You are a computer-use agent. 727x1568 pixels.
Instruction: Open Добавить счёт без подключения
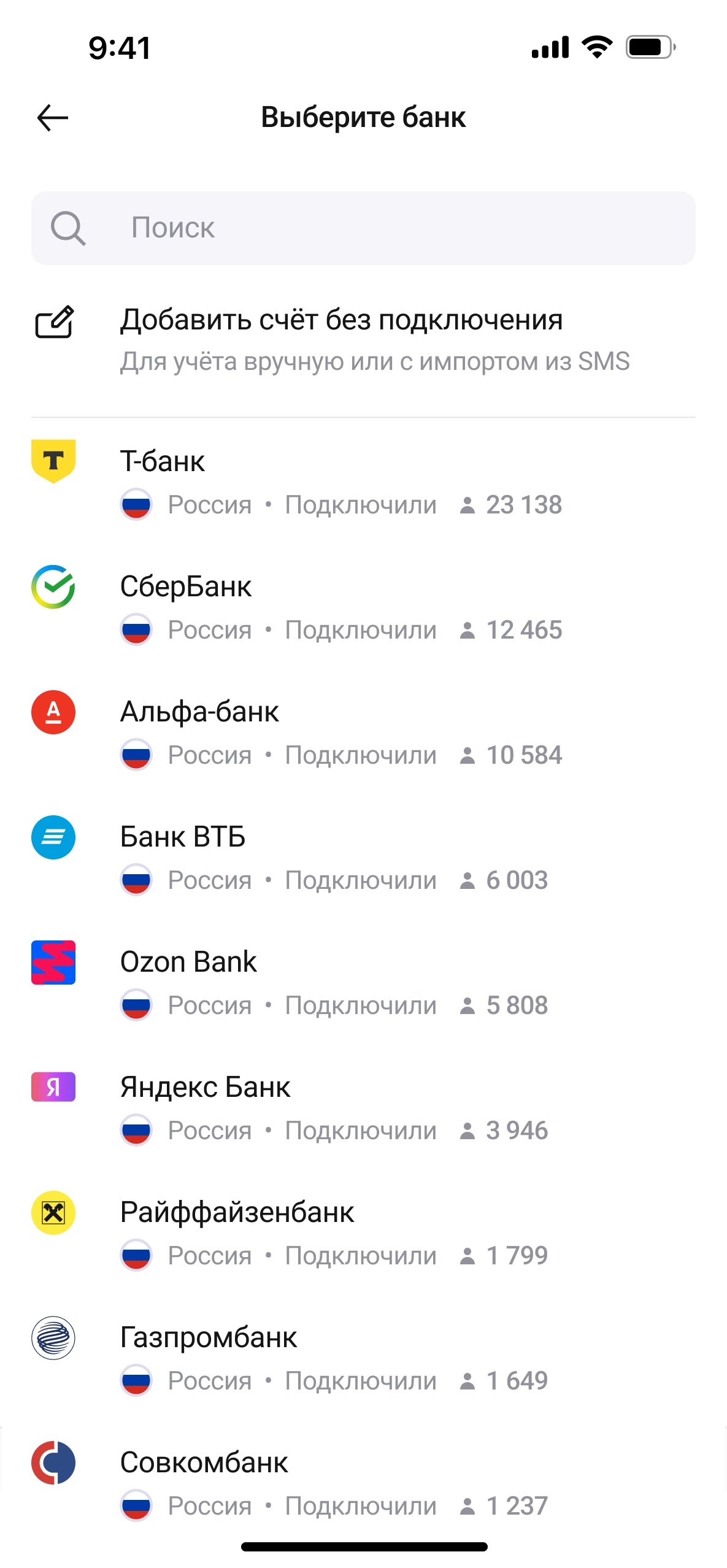pos(342,319)
